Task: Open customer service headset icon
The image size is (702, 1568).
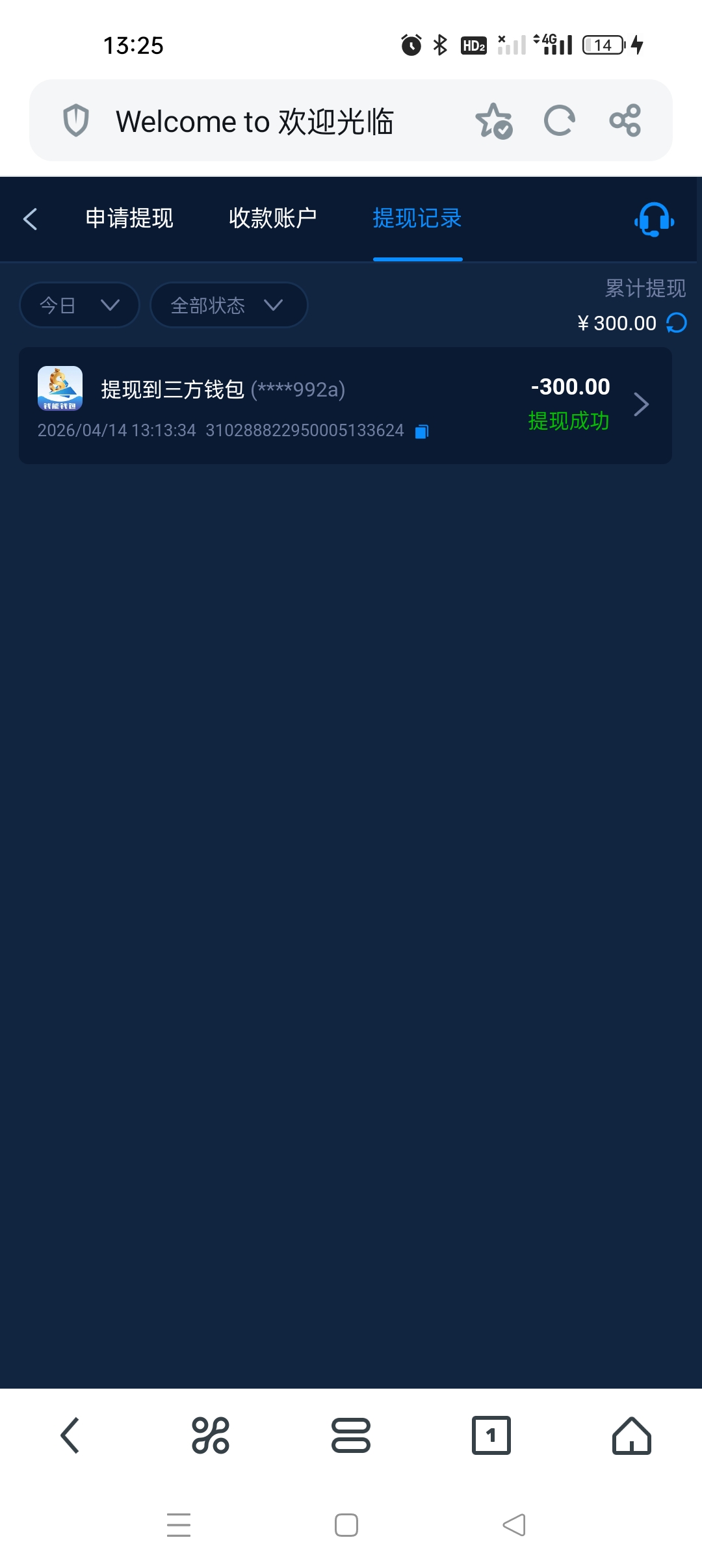Action: 654,220
